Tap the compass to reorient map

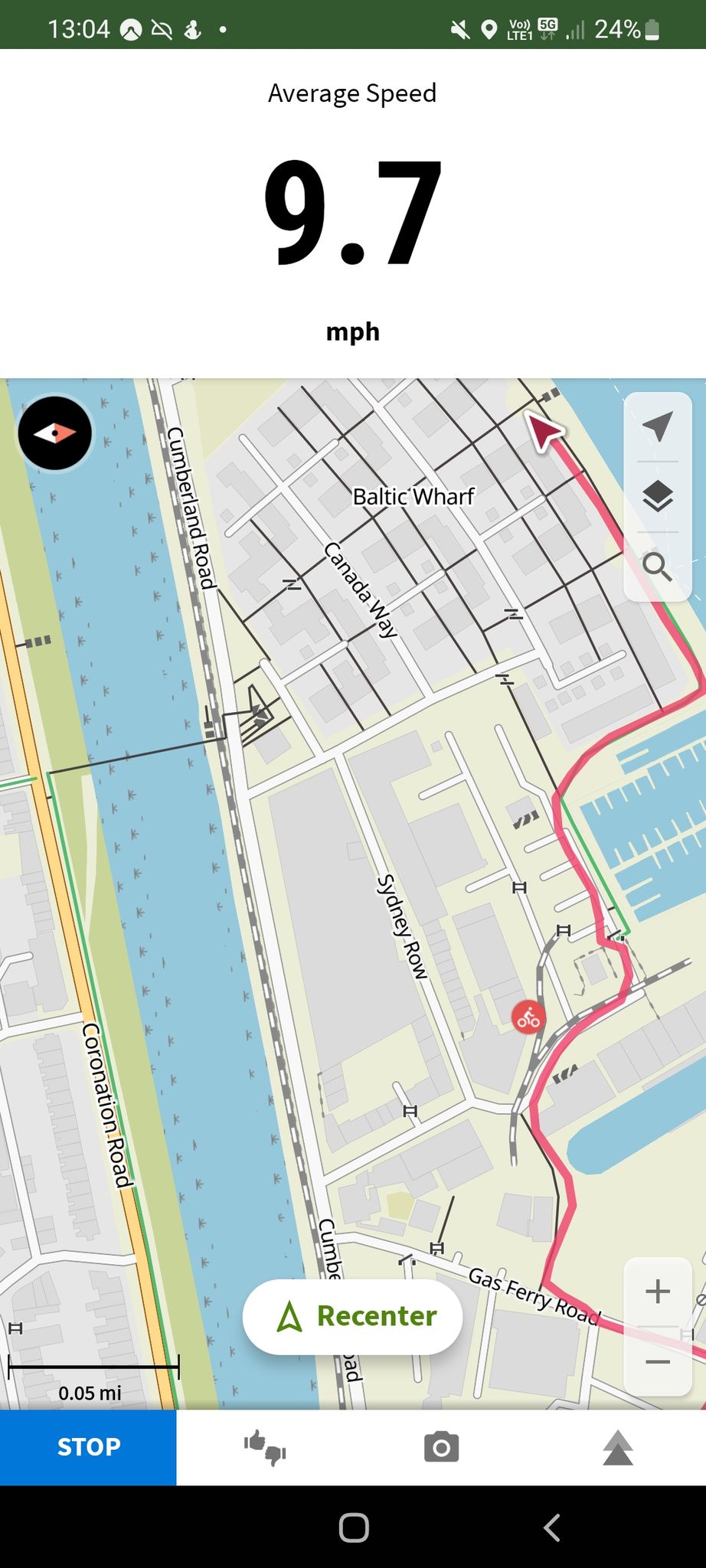coord(55,433)
